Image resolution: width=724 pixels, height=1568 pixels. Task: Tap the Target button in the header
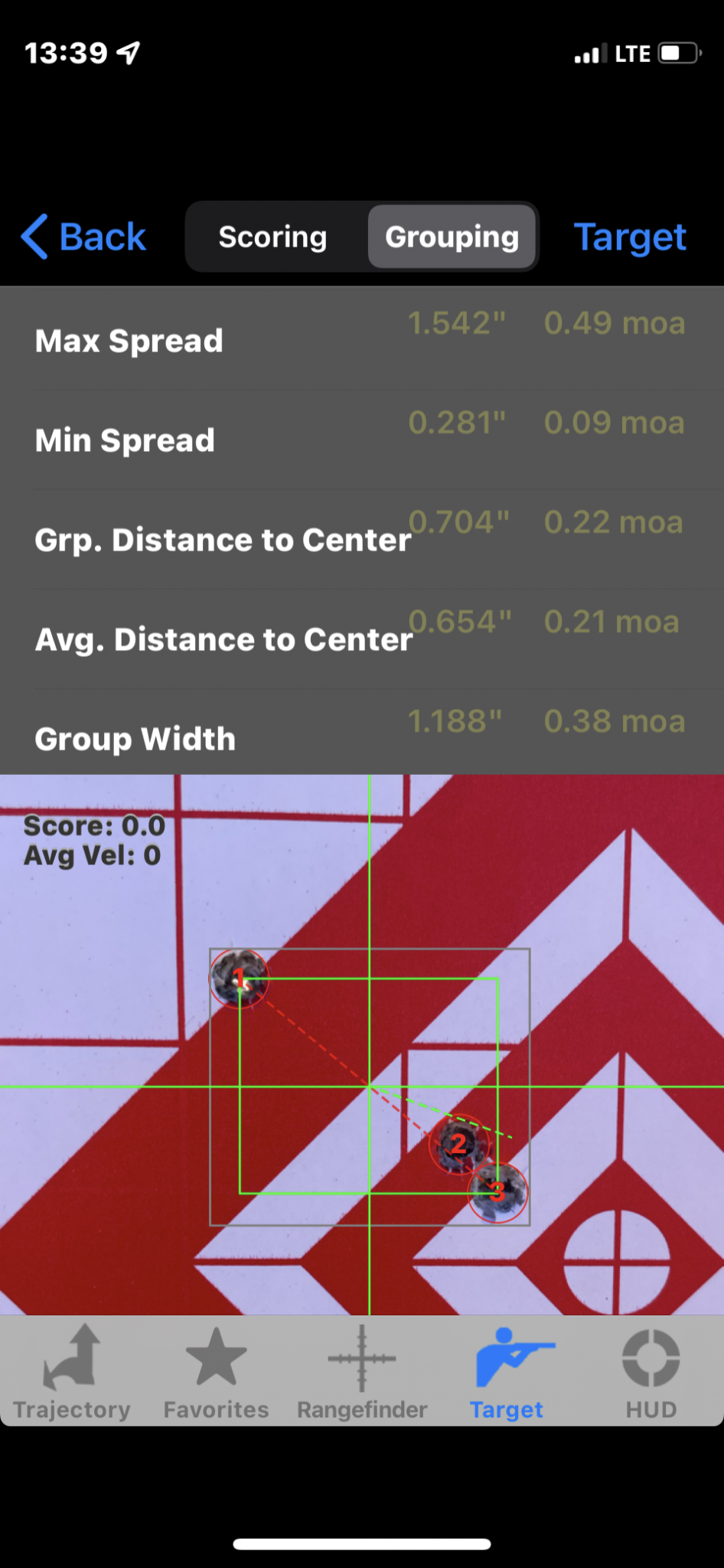[x=630, y=237]
